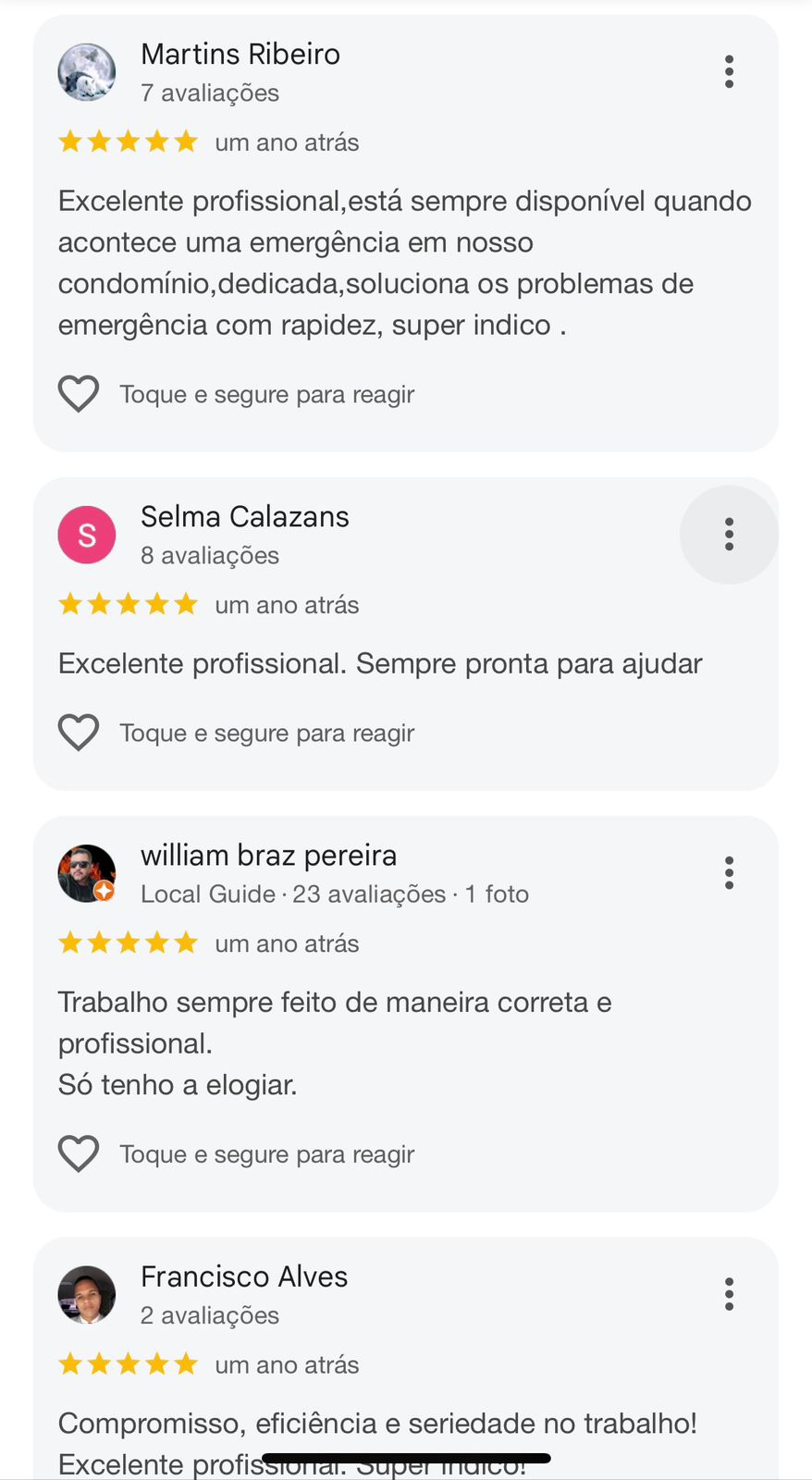Open the overflow menu on Francisco Alves' review
Viewport: 812px width, 1480px height.
[x=729, y=1294]
